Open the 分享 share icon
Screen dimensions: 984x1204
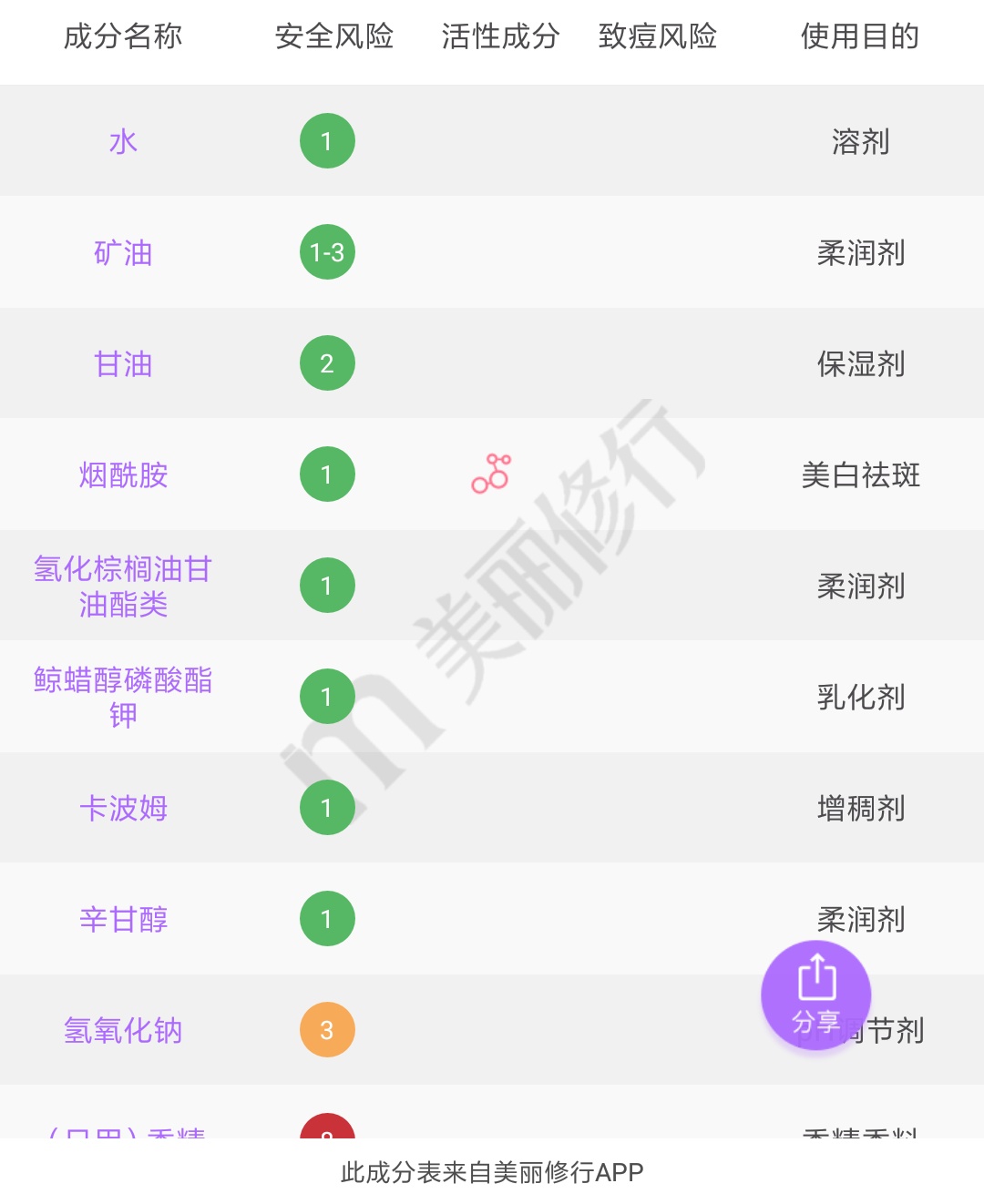[x=816, y=995]
